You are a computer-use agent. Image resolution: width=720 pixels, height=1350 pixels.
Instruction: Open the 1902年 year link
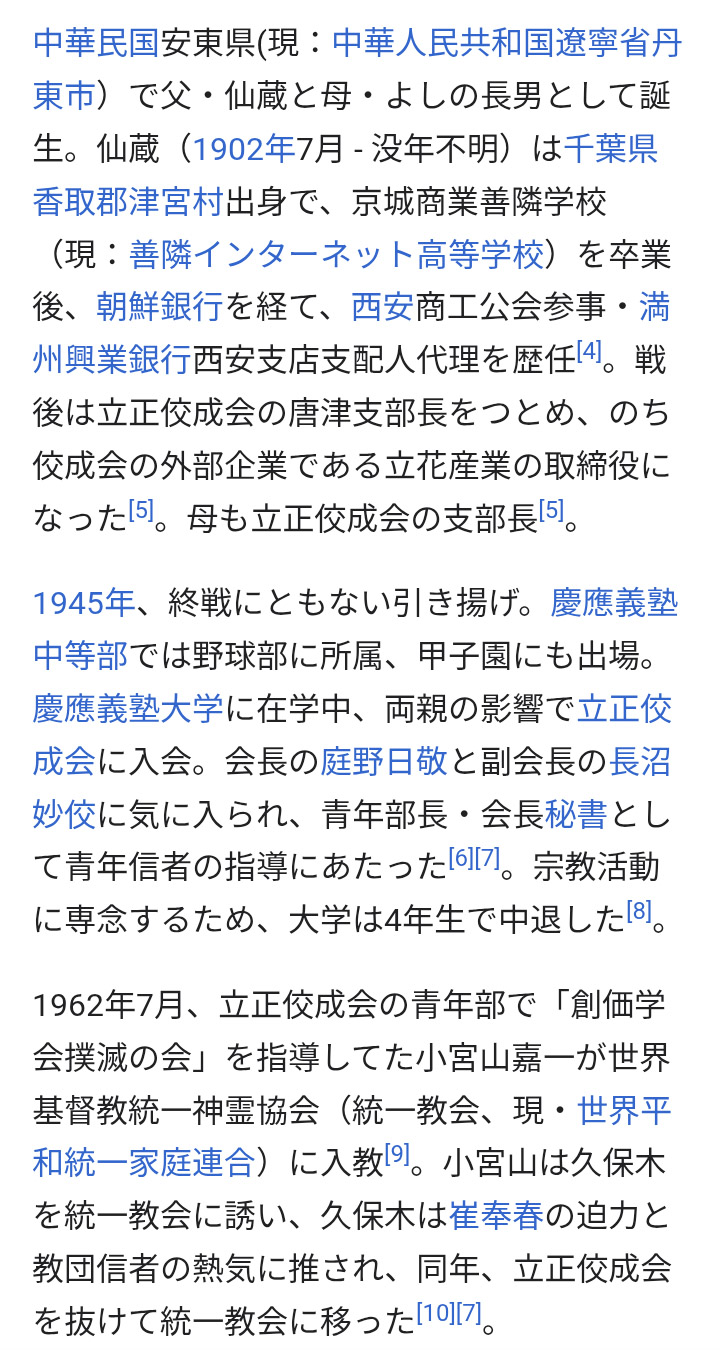[243, 149]
